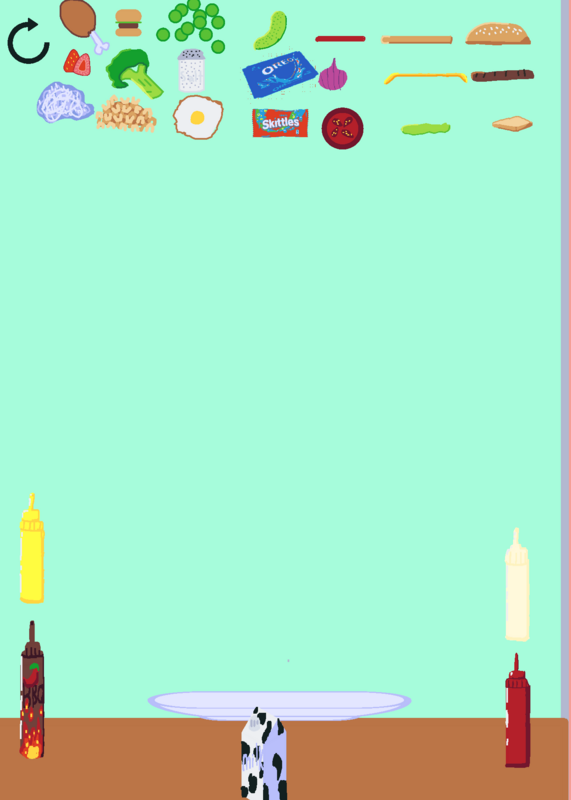Choose the strawberries ingredient
The image size is (571, 800).
pyautogui.click(x=77, y=63)
